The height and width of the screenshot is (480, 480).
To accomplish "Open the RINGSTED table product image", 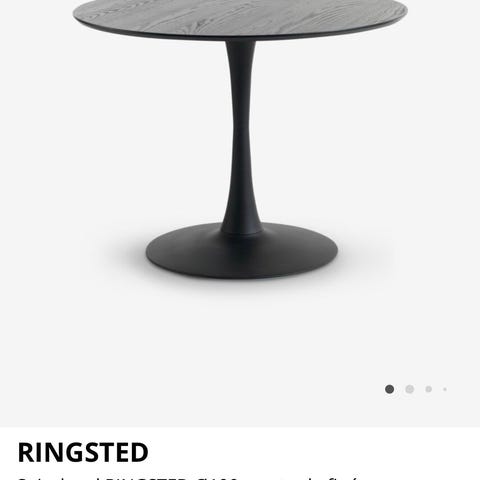I will click(240, 139).
